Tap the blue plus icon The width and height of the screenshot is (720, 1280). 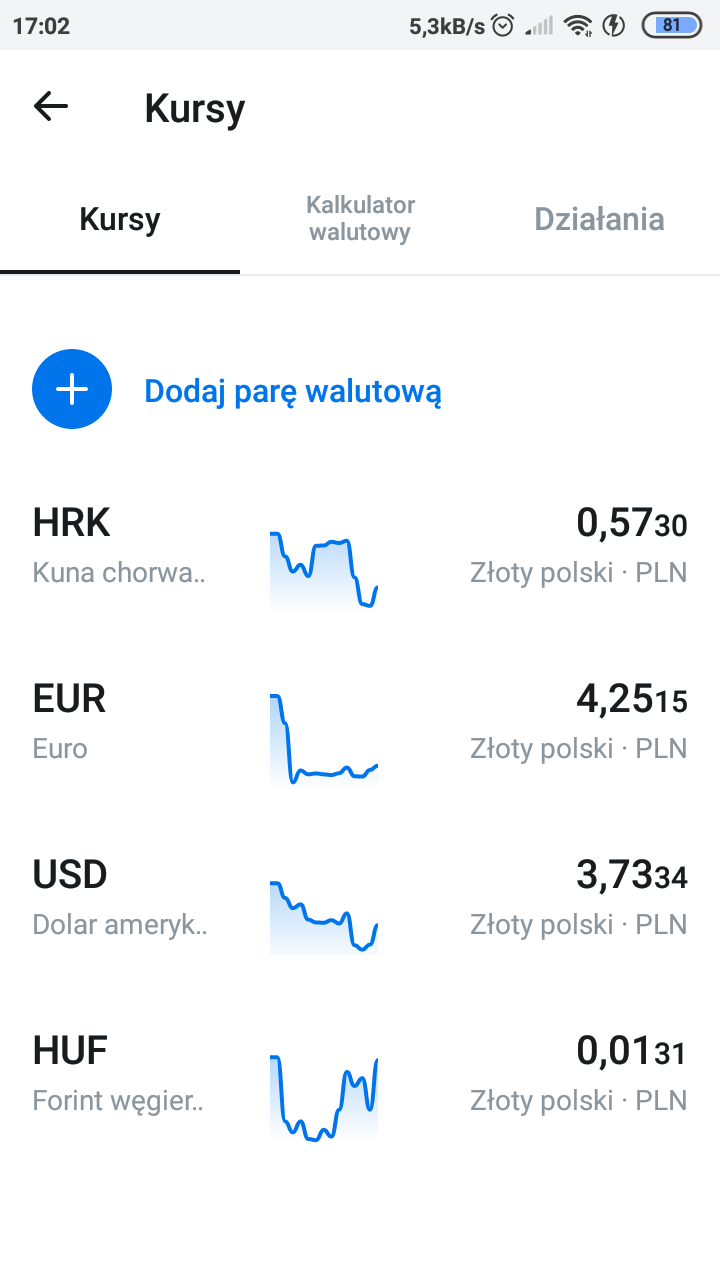(71, 389)
